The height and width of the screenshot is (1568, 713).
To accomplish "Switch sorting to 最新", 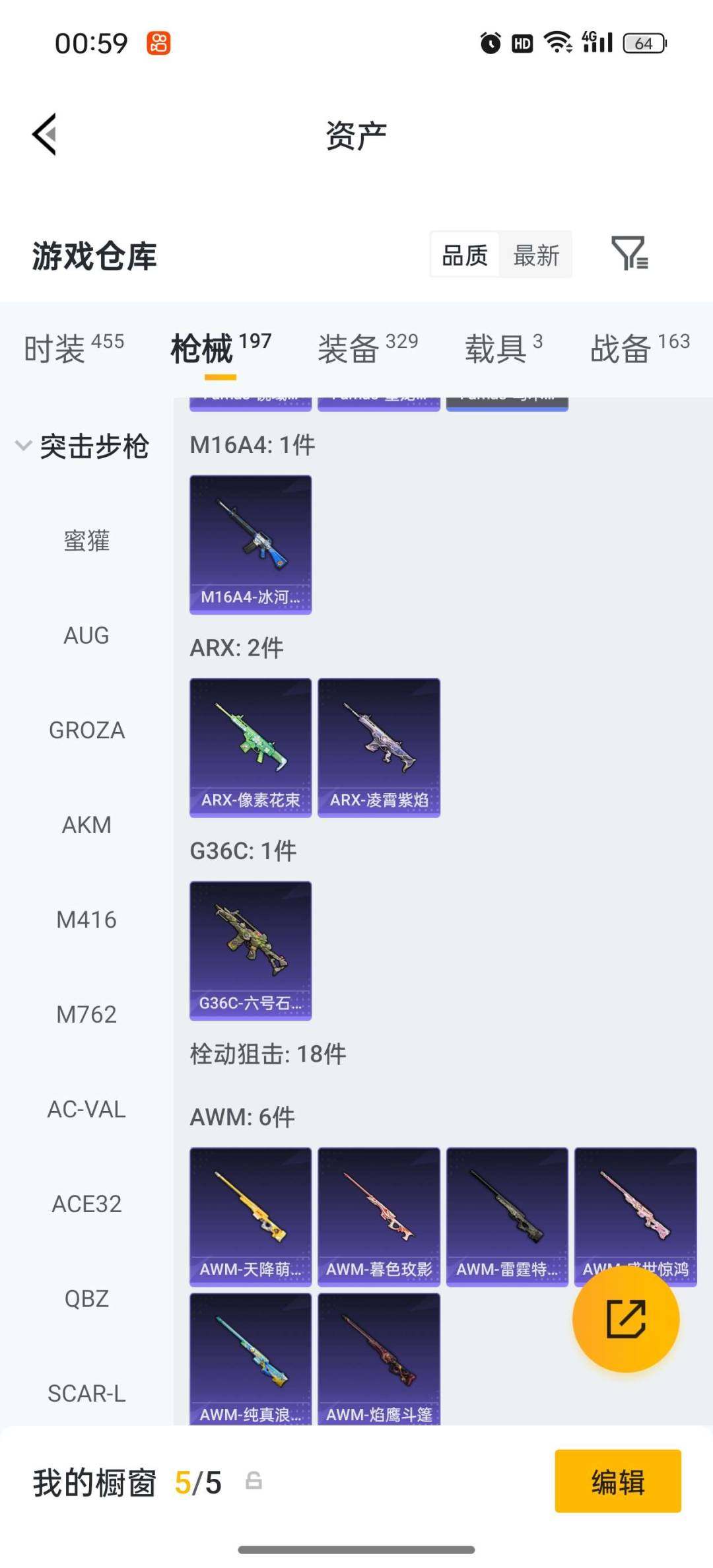I will coord(536,254).
